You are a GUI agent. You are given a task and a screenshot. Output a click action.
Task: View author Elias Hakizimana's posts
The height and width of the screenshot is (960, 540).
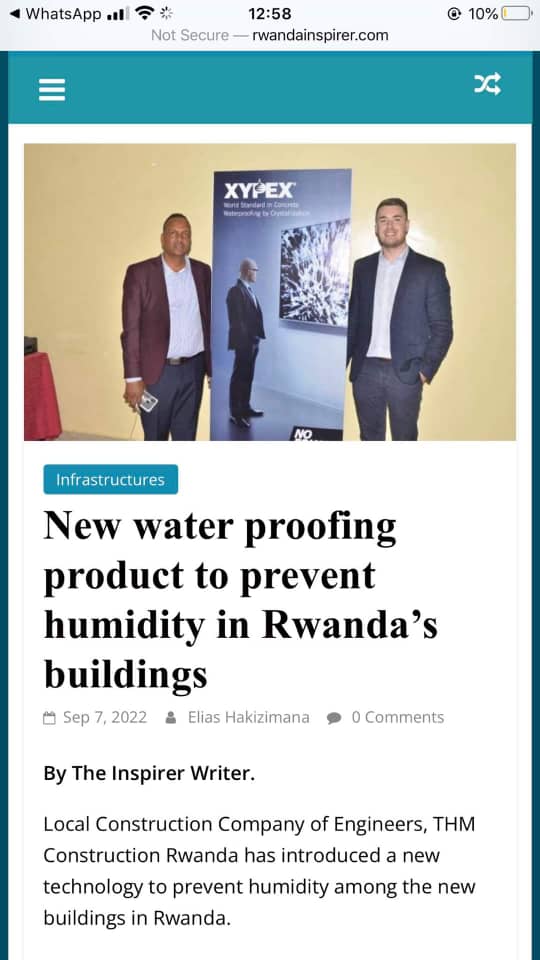coord(248,718)
